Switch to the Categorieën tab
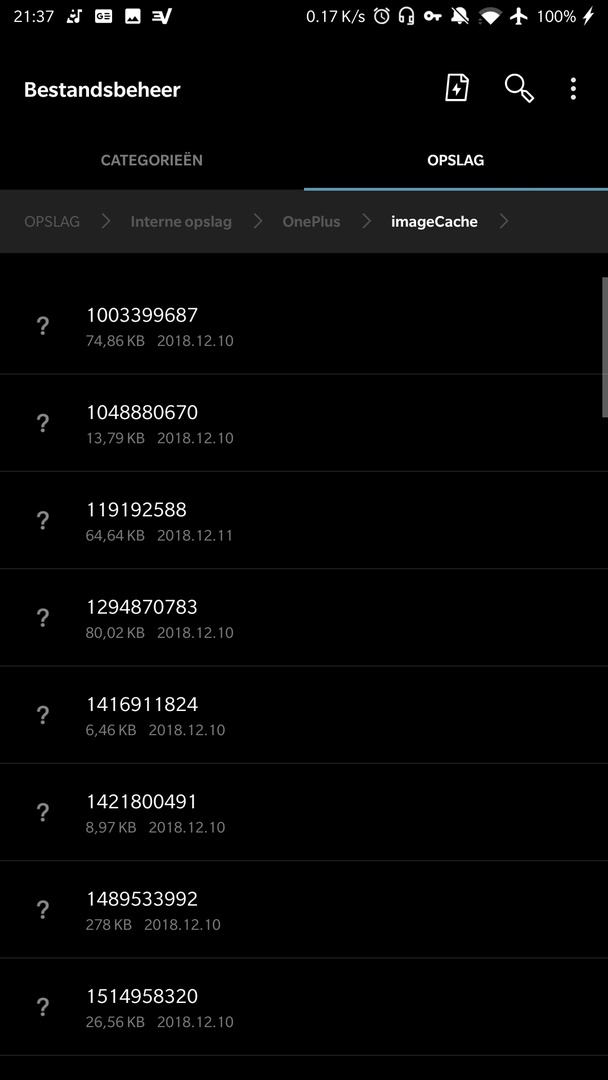 coord(151,160)
